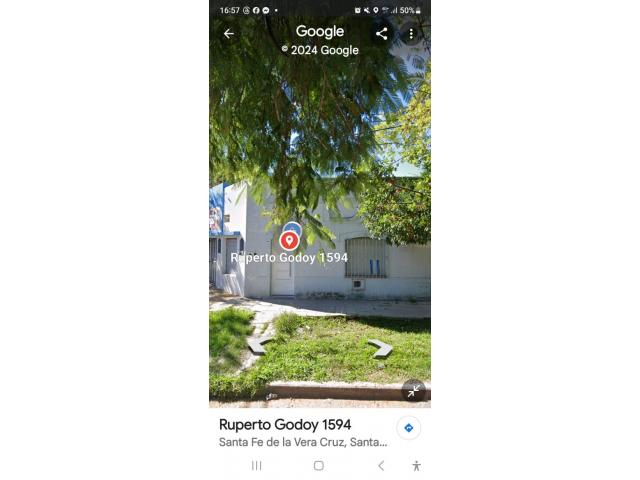Collapse the Street View to split view
The width and height of the screenshot is (640, 480).
pyautogui.click(x=413, y=391)
